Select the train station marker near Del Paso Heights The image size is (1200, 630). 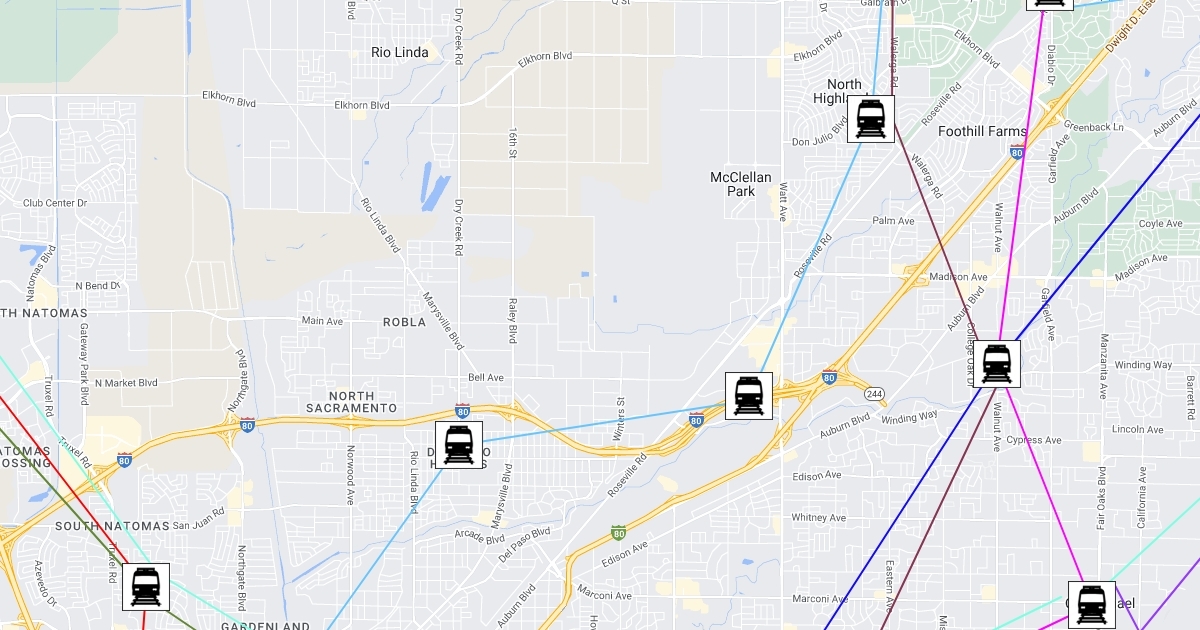coord(459,444)
